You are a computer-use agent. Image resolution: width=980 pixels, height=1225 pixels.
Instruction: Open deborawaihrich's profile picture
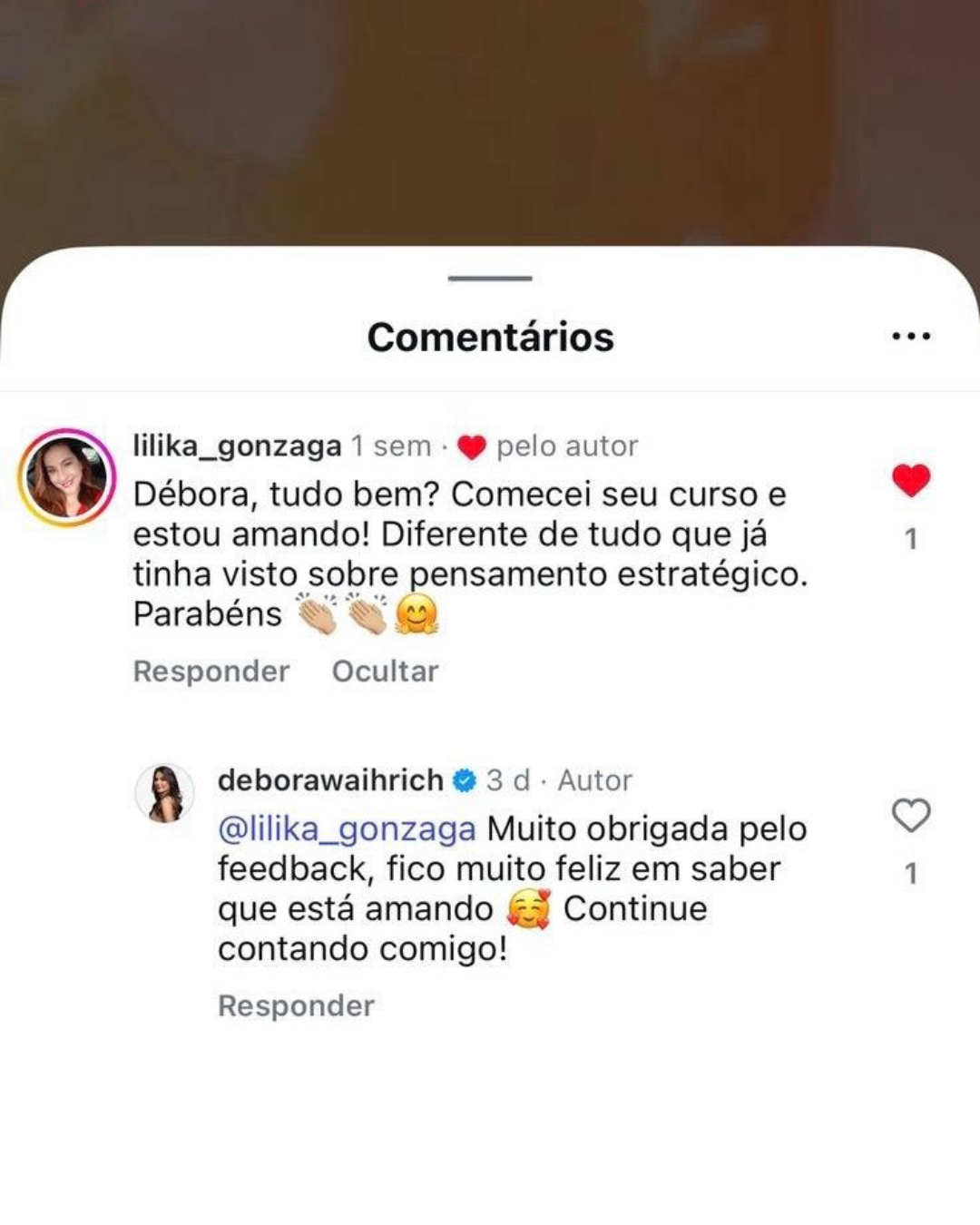coord(166,792)
